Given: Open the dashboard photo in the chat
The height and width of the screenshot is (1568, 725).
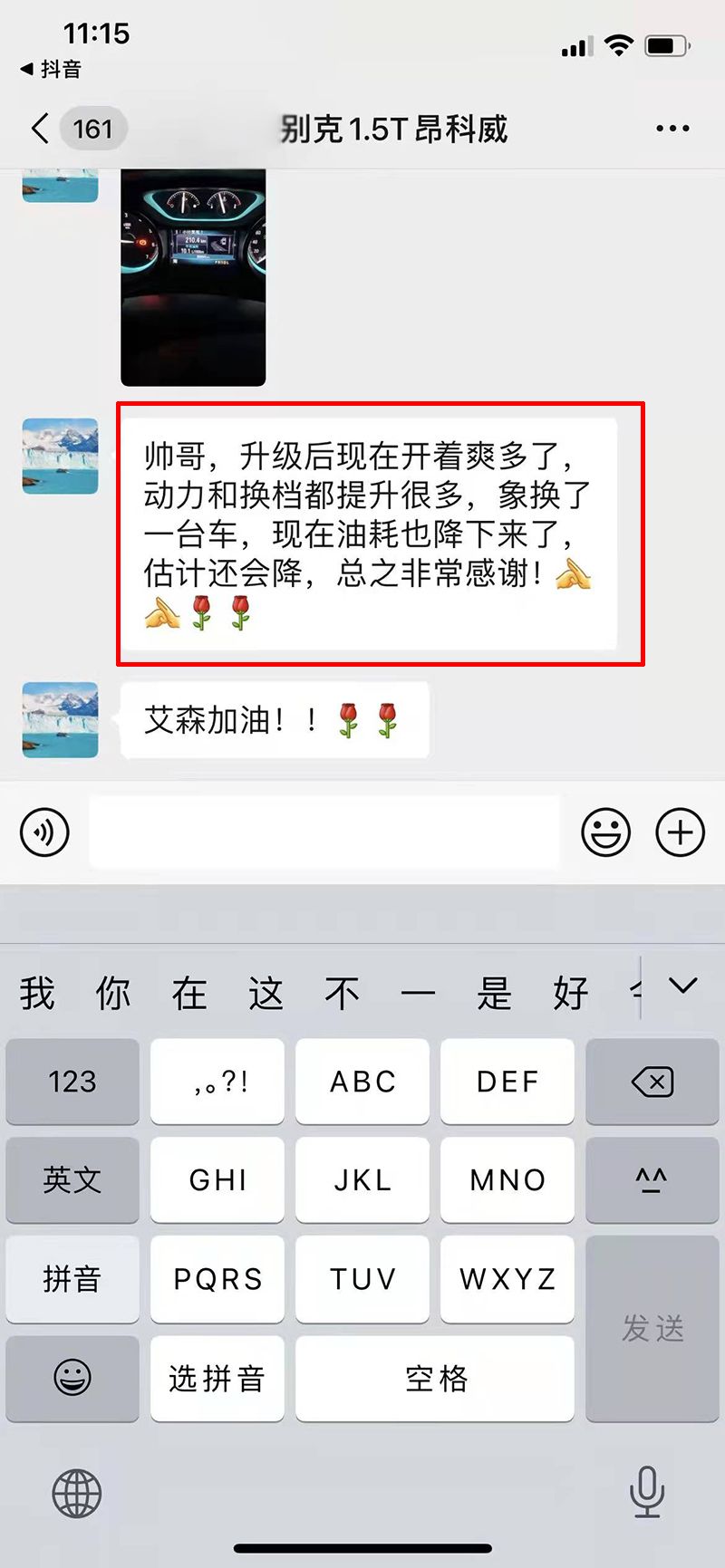Looking at the screenshot, I should [x=193, y=276].
